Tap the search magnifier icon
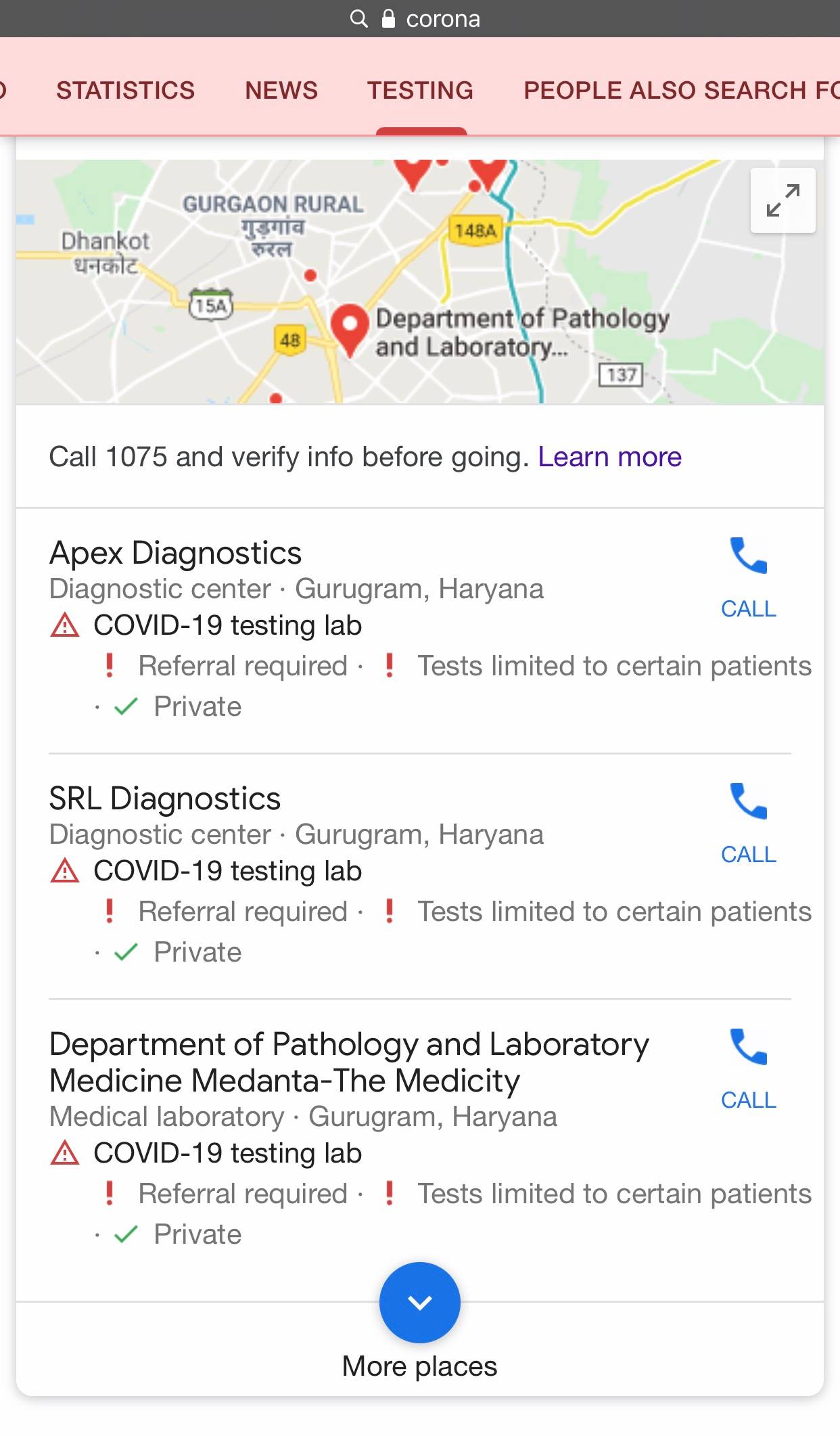840x1436 pixels. pos(359,18)
